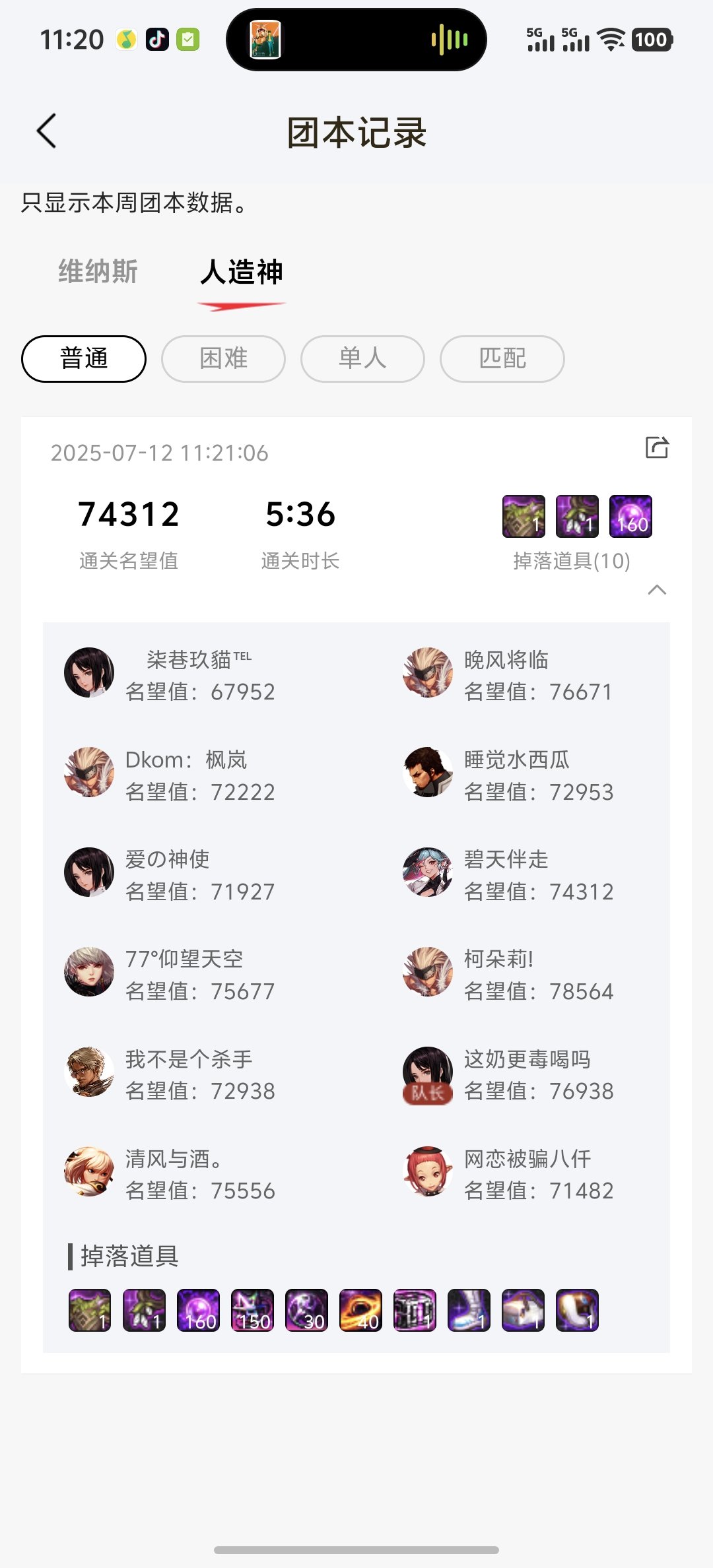This screenshot has width=713, height=1568.
Task: Switch to the 匹配 filter
Action: (x=502, y=359)
